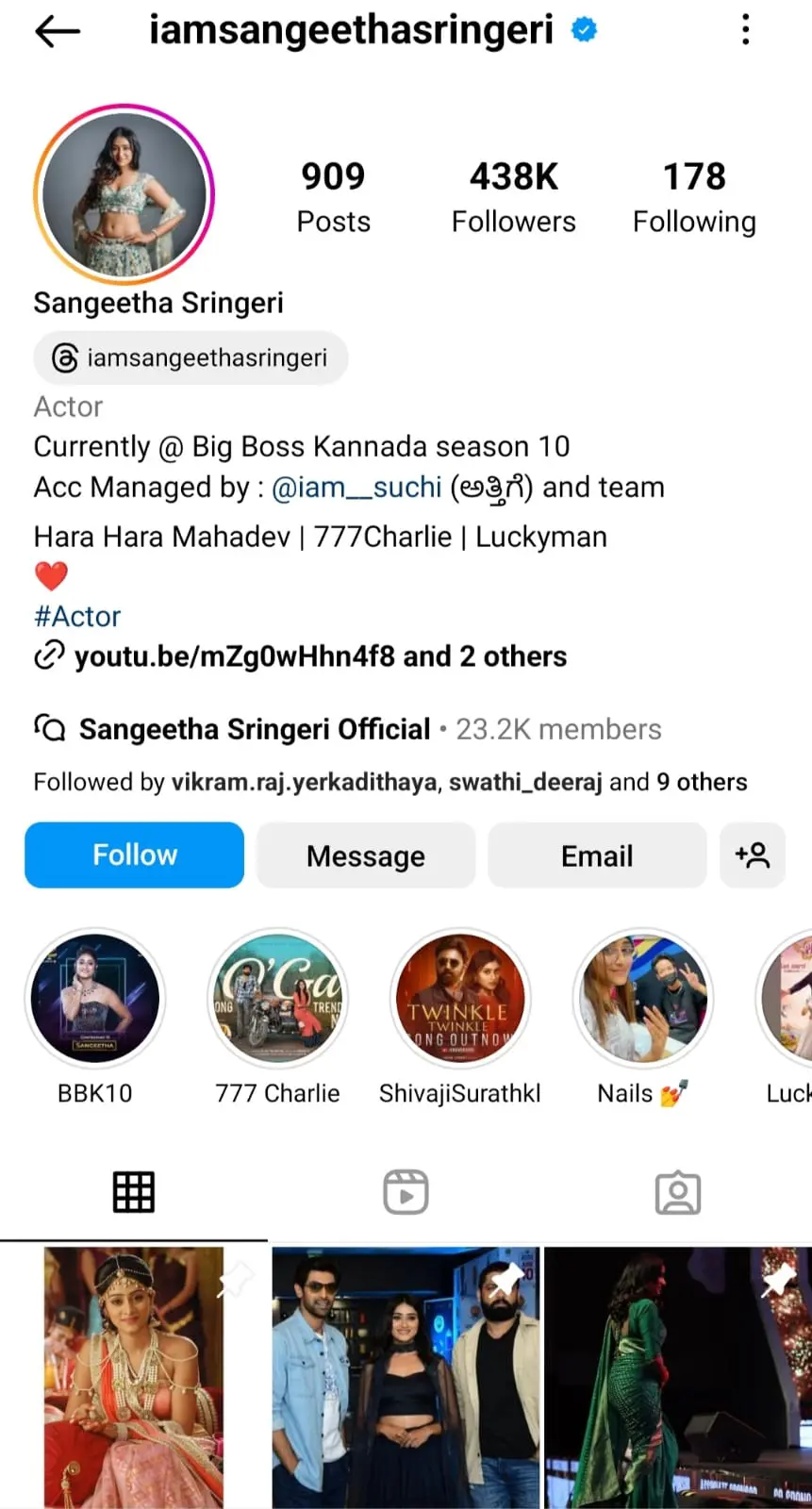Open the 178 following list

[x=694, y=196]
